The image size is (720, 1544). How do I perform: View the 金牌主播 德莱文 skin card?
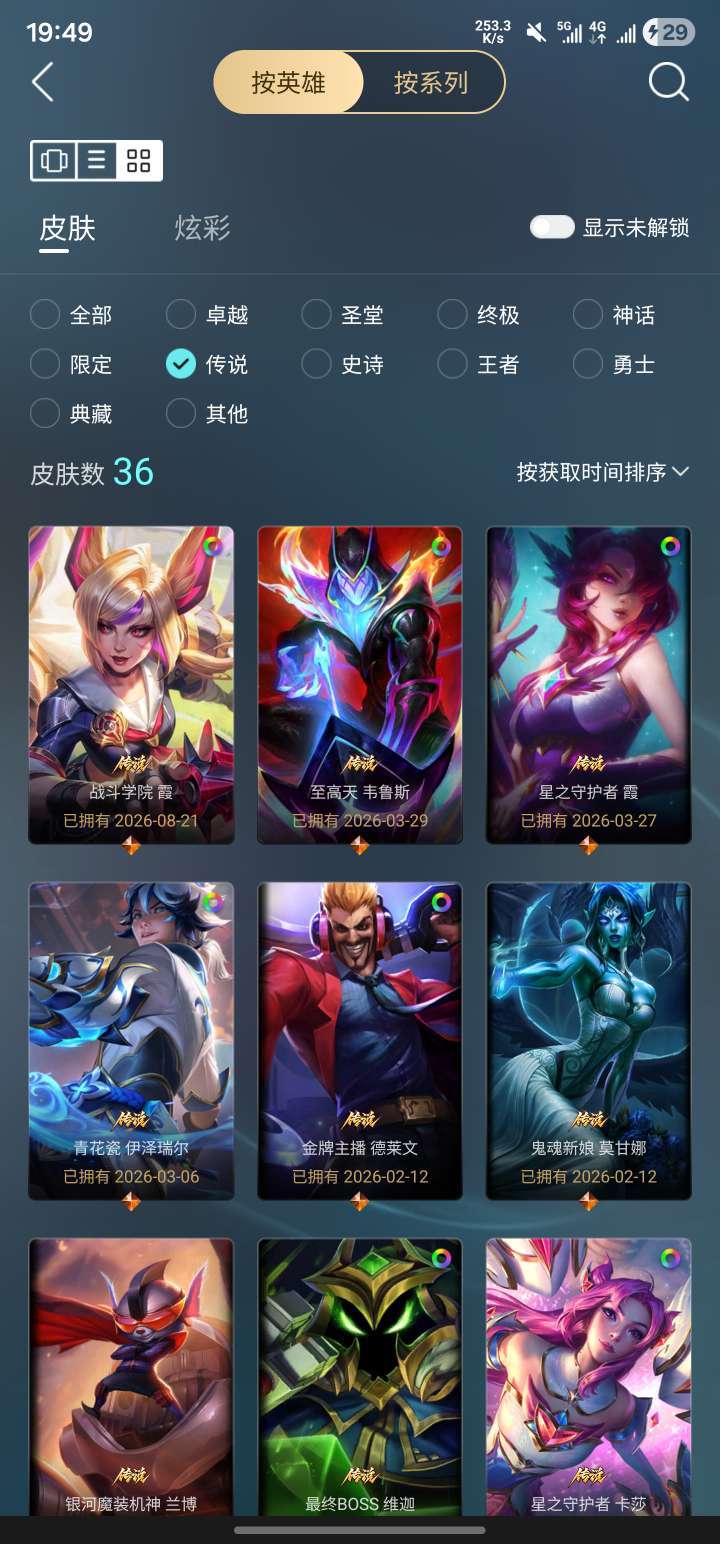(x=360, y=1041)
